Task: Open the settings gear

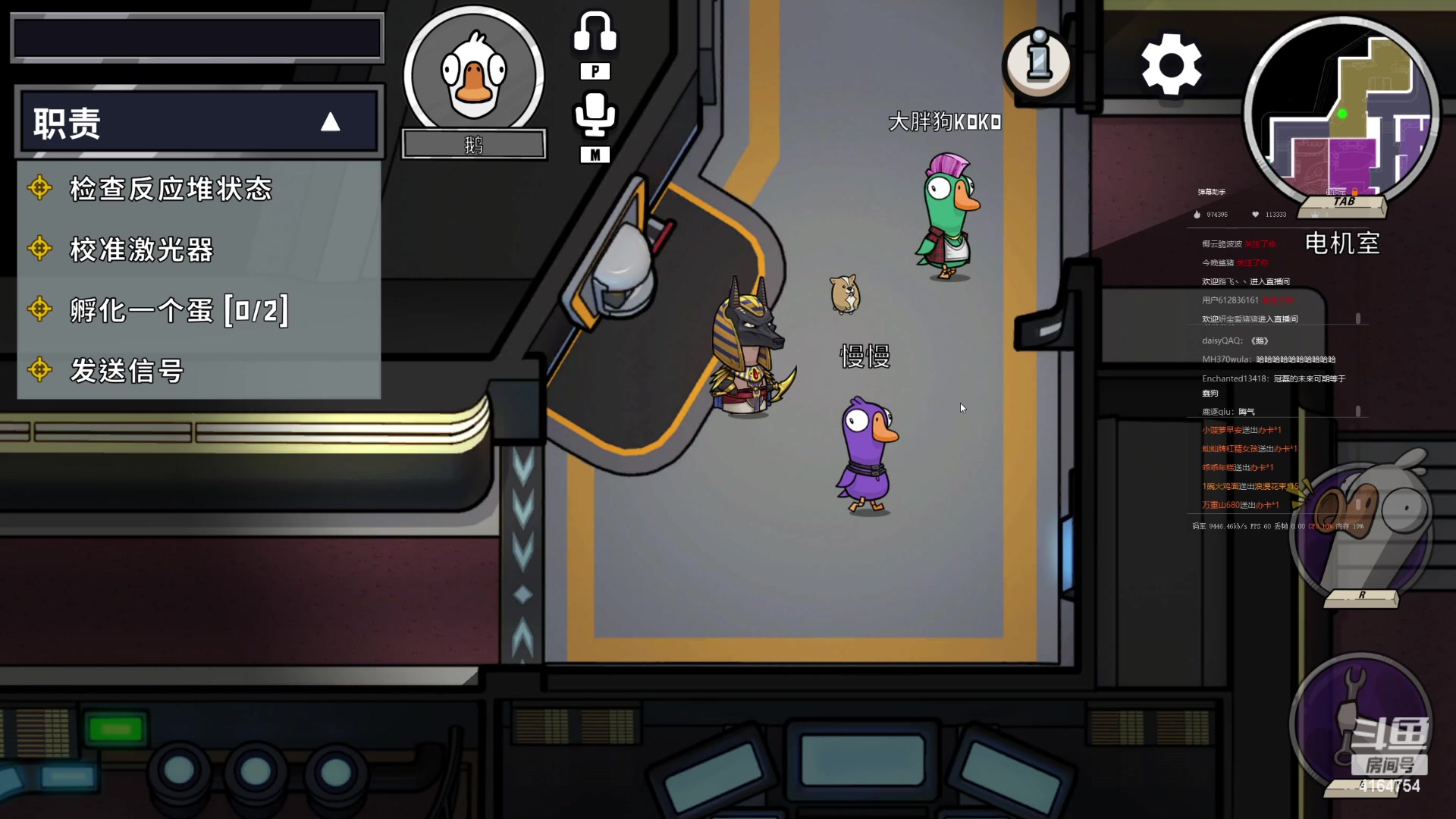Action: [1171, 64]
